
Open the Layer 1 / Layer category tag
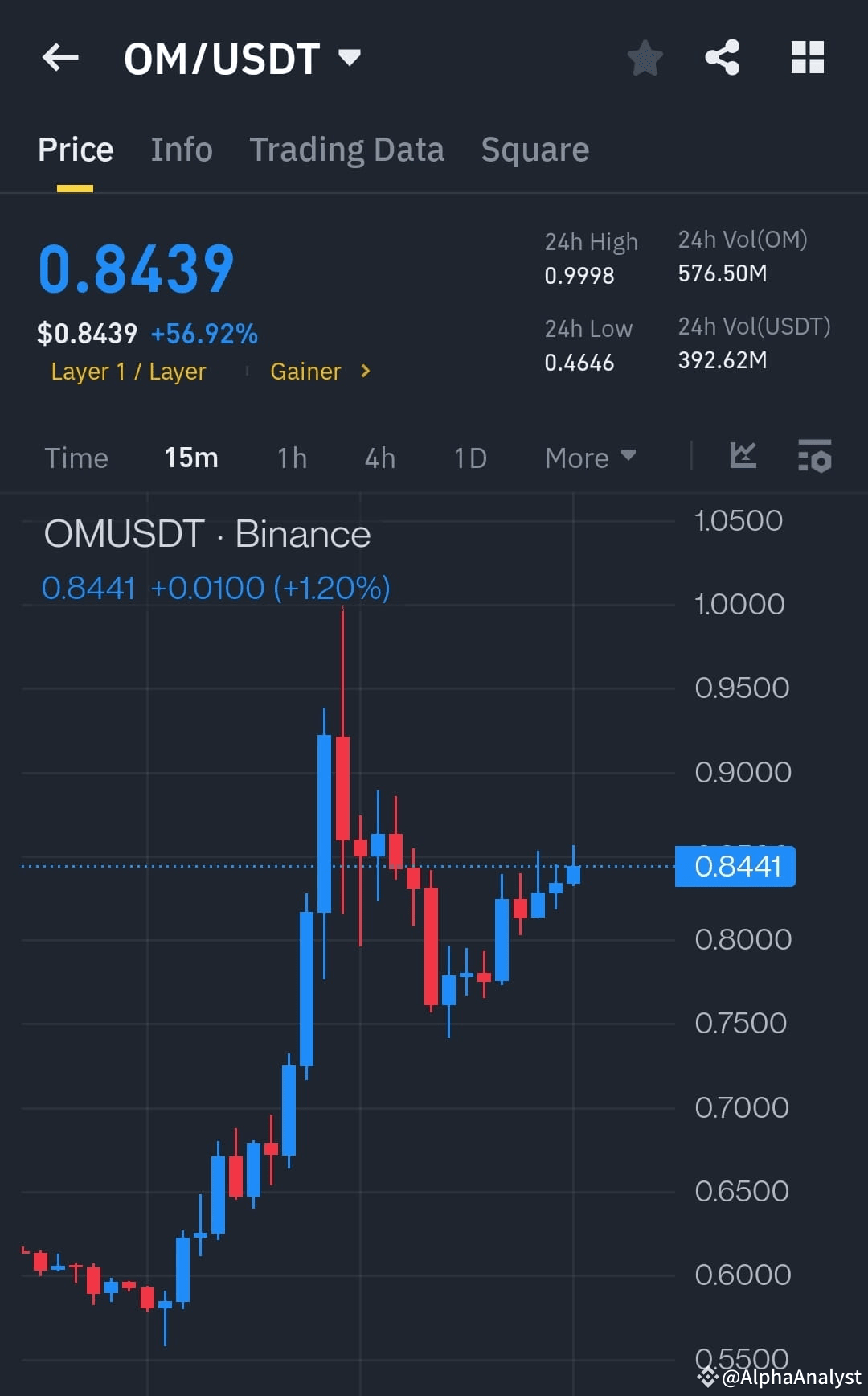coord(128,371)
